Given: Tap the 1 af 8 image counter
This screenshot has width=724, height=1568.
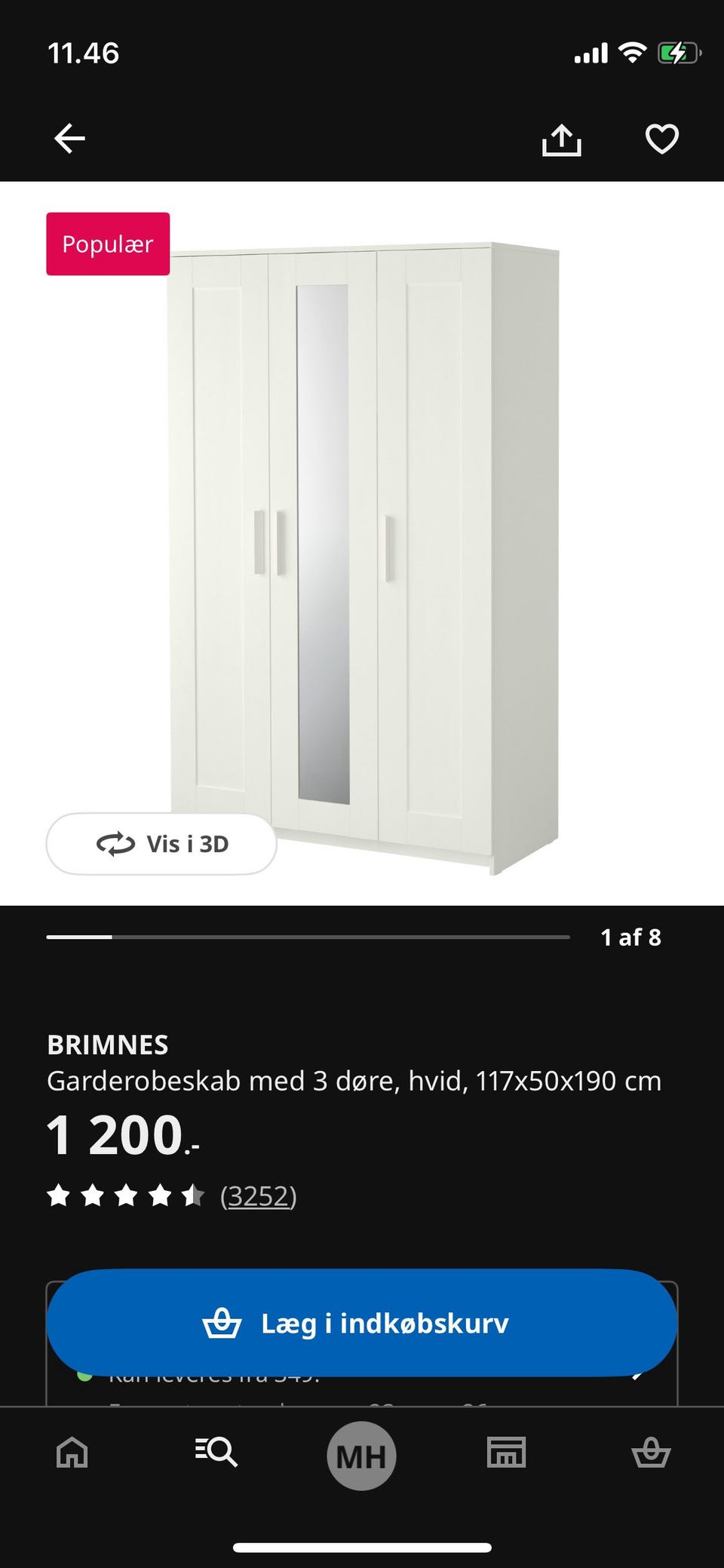Looking at the screenshot, I should 630,938.
